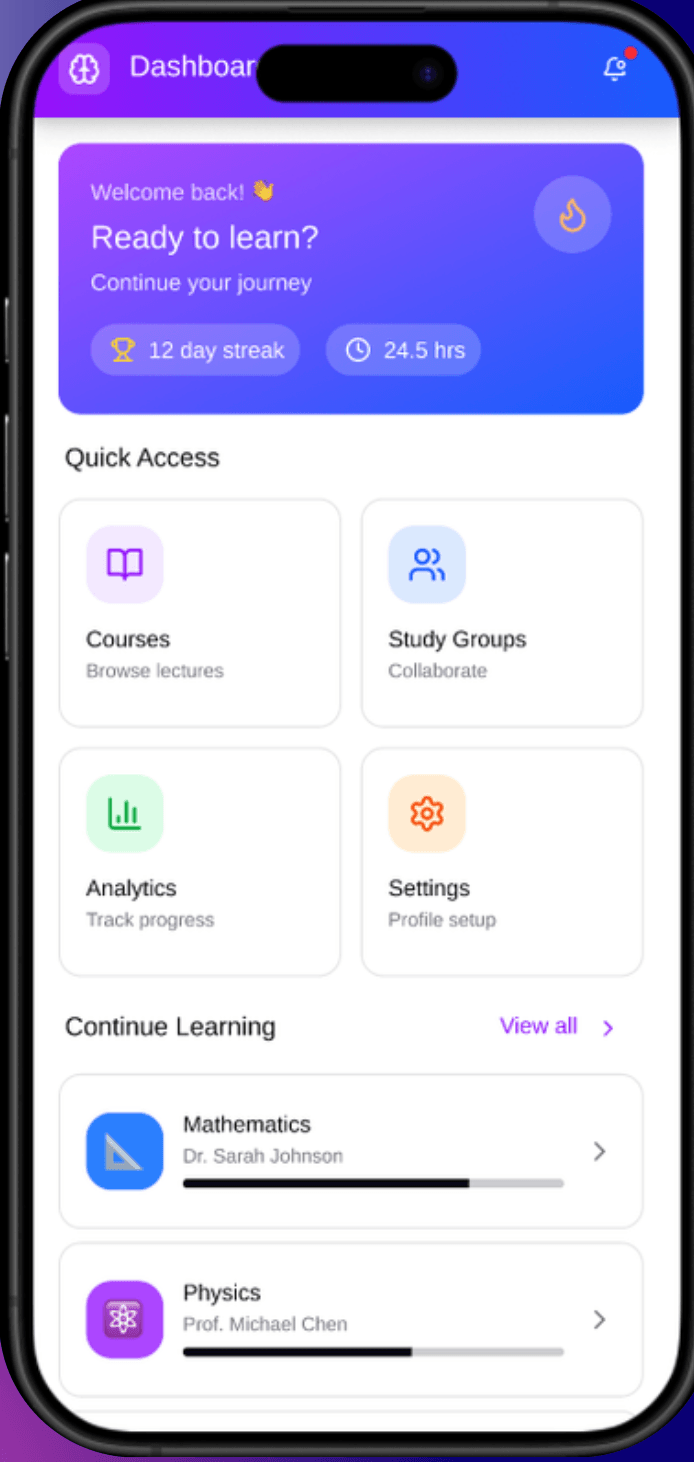694x1462 pixels.
Task: Open the Courses card
Action: [199, 613]
